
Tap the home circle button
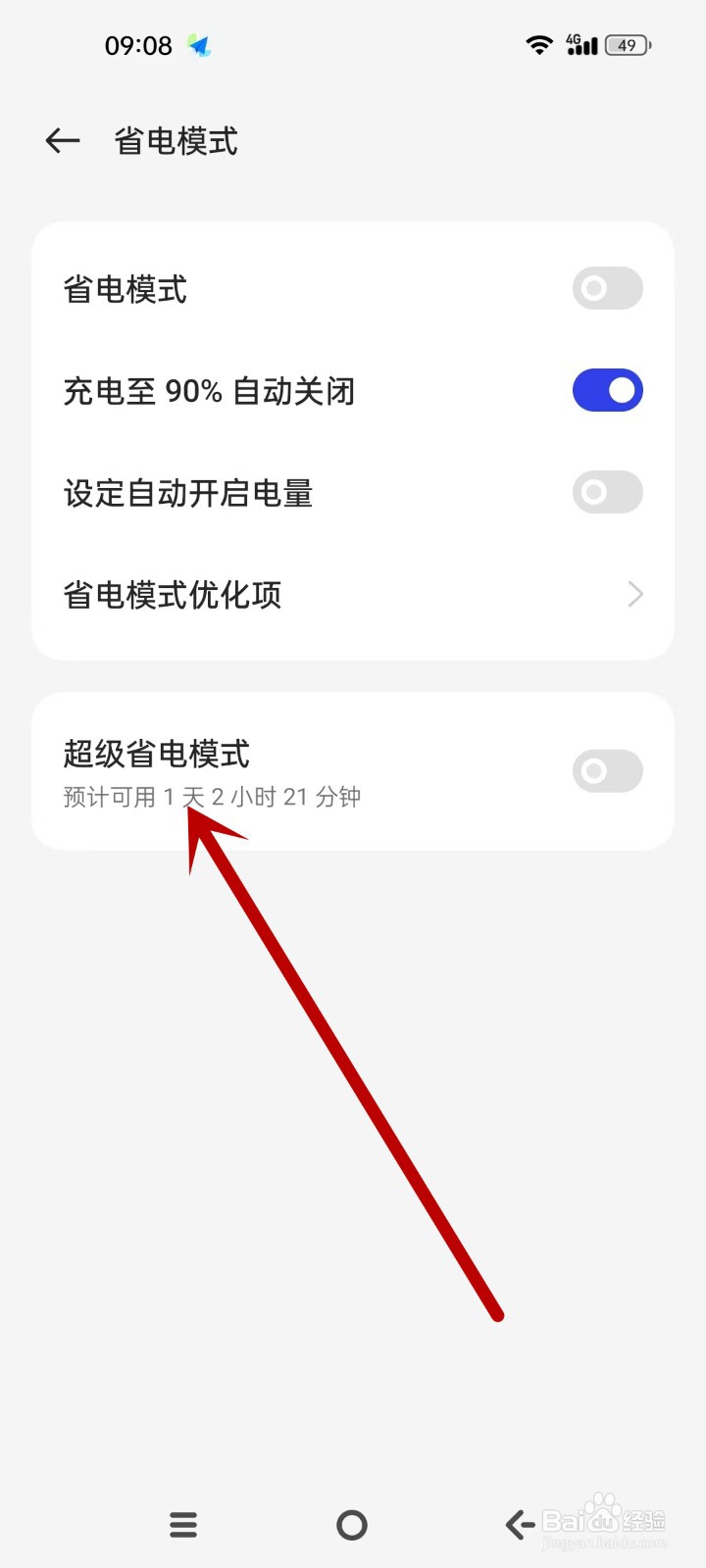[x=351, y=1524]
